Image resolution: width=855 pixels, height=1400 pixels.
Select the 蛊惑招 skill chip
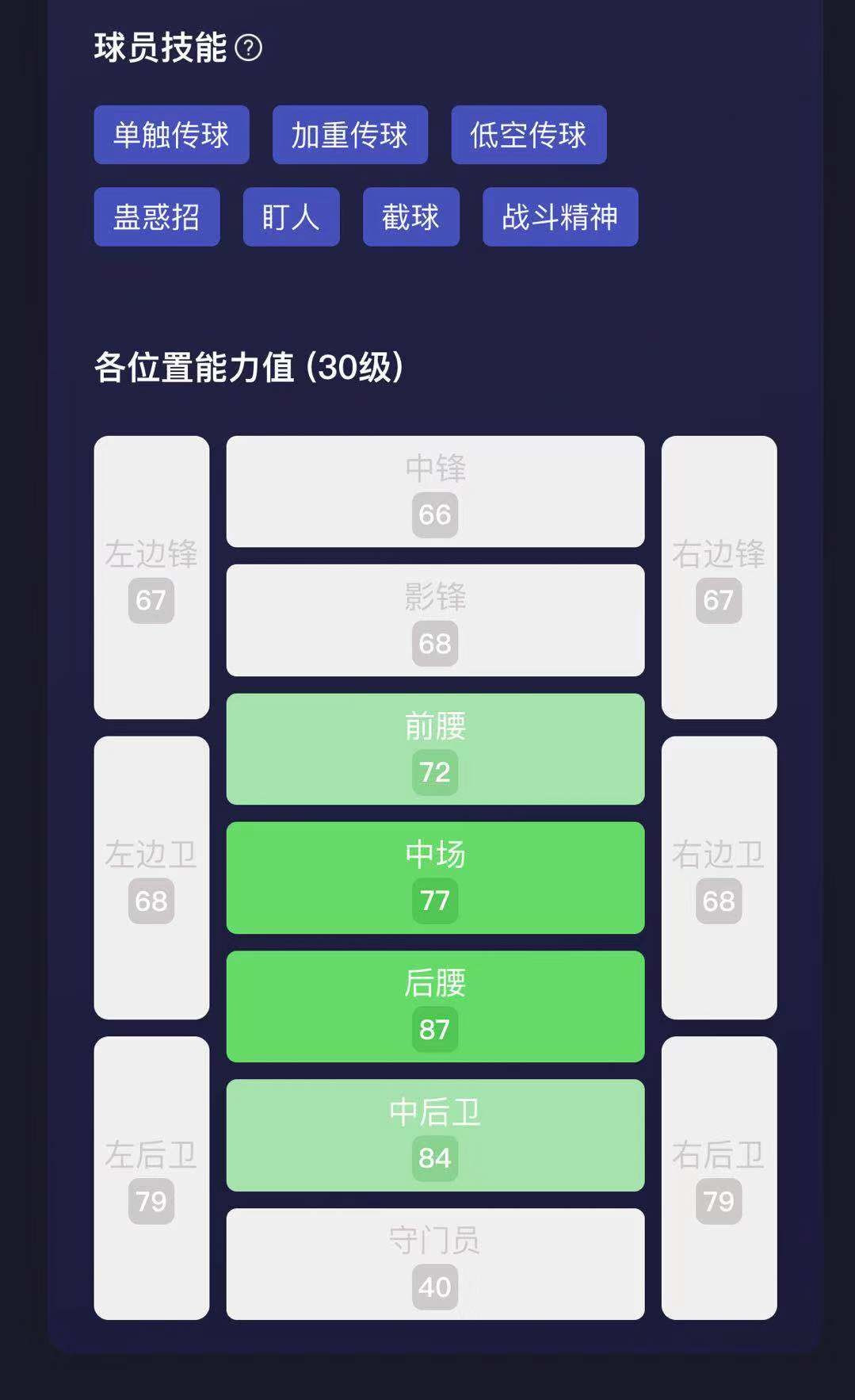156,216
